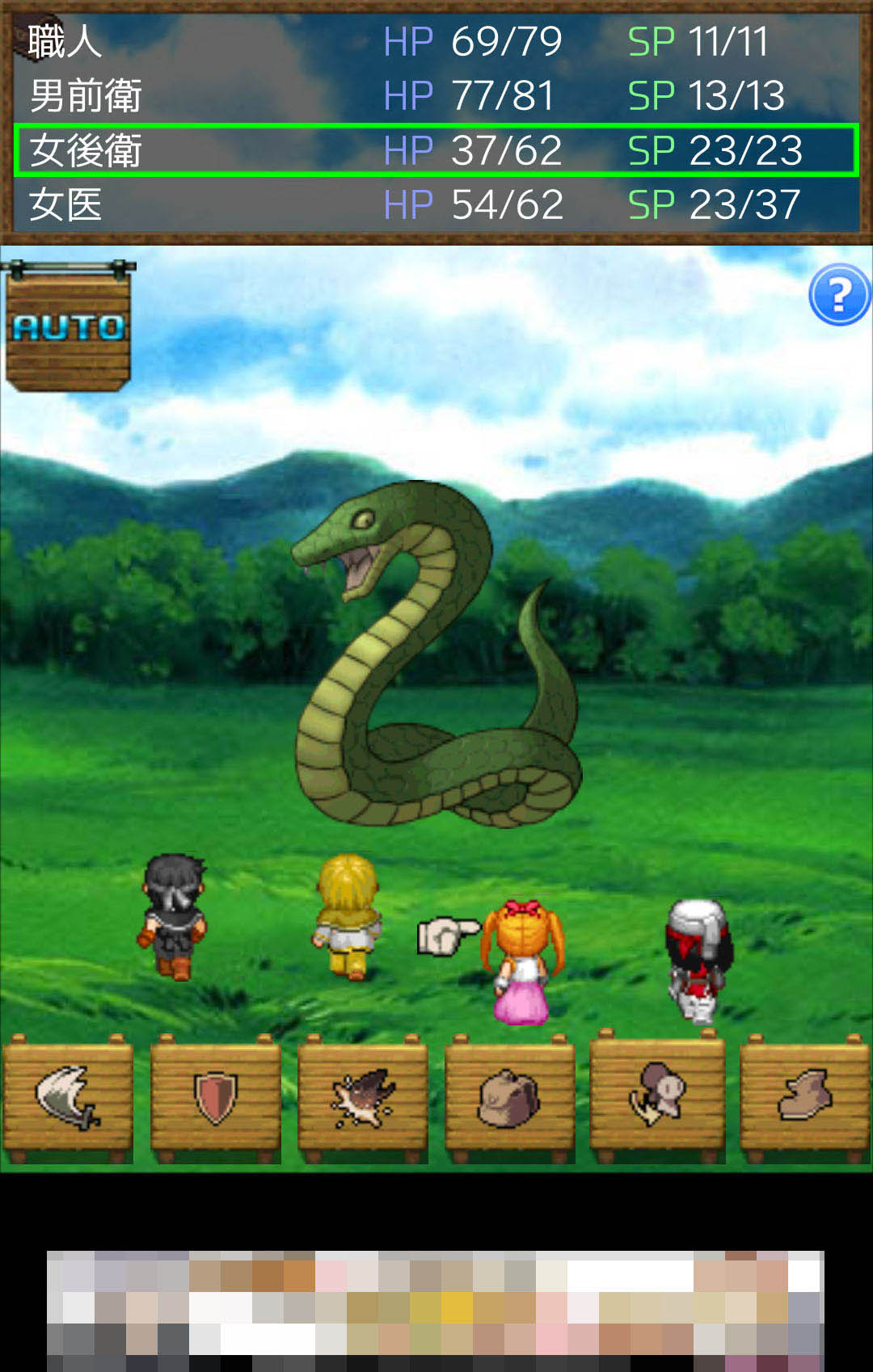
Task: Open the special skill burst command
Action: 363,1096
